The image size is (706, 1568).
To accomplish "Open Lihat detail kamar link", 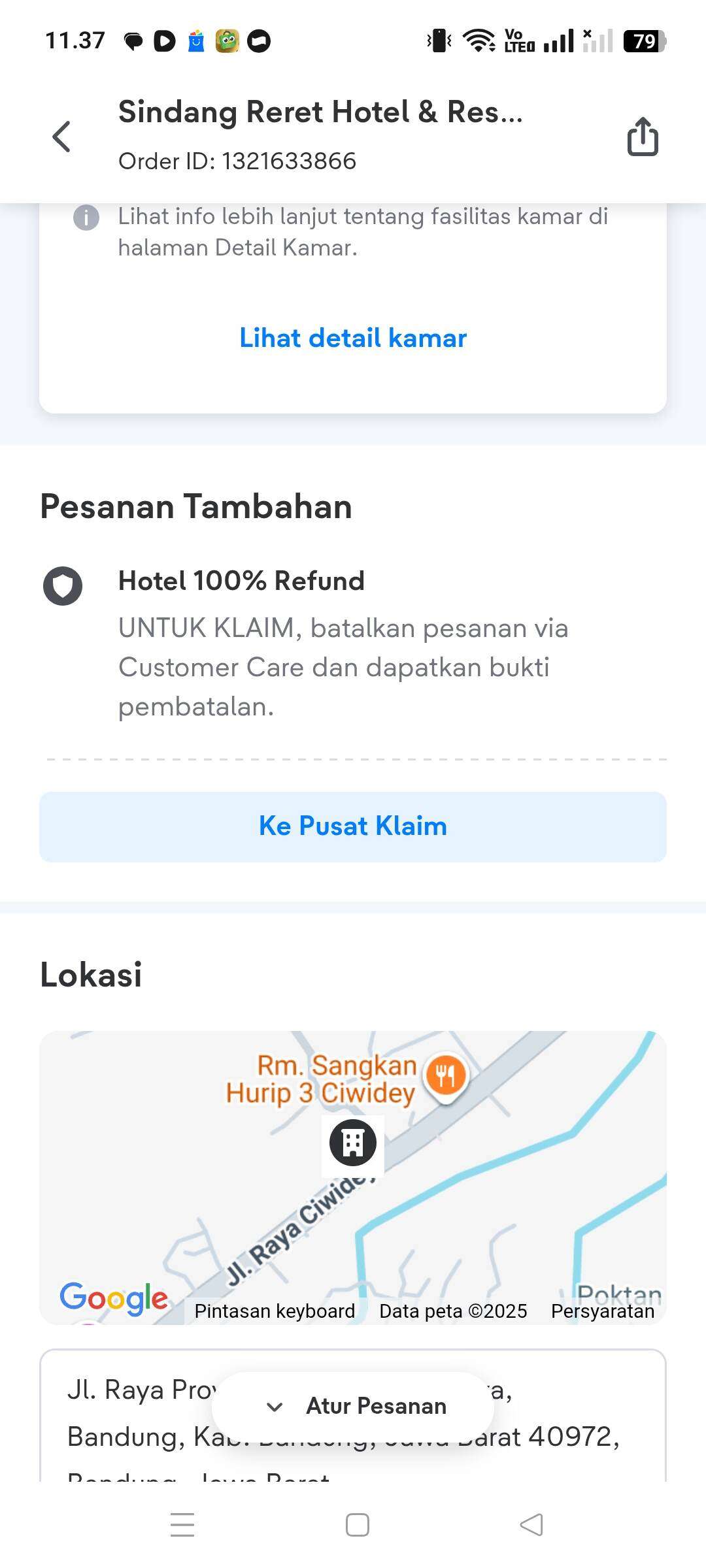I will (353, 338).
